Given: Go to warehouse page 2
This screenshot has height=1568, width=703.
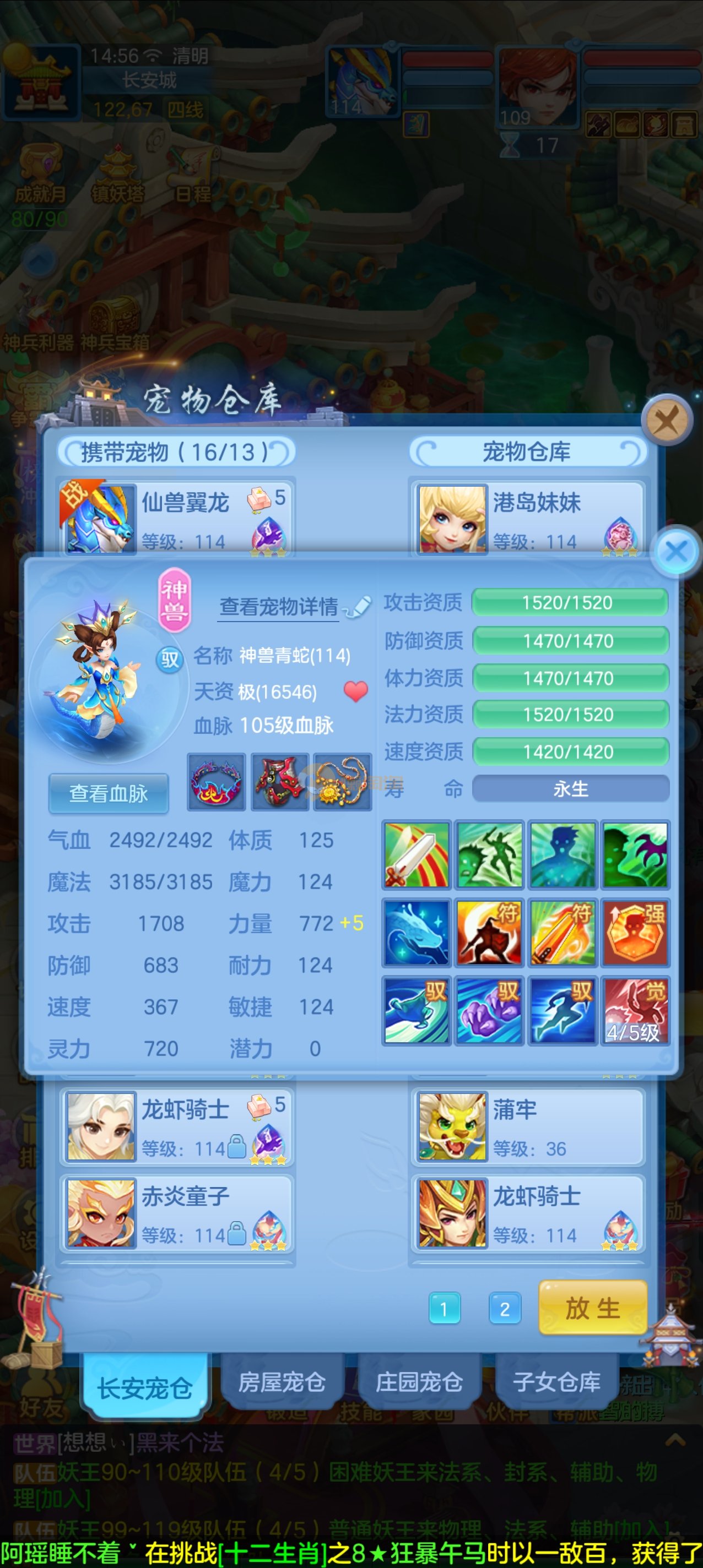Looking at the screenshot, I should pyautogui.click(x=505, y=1309).
